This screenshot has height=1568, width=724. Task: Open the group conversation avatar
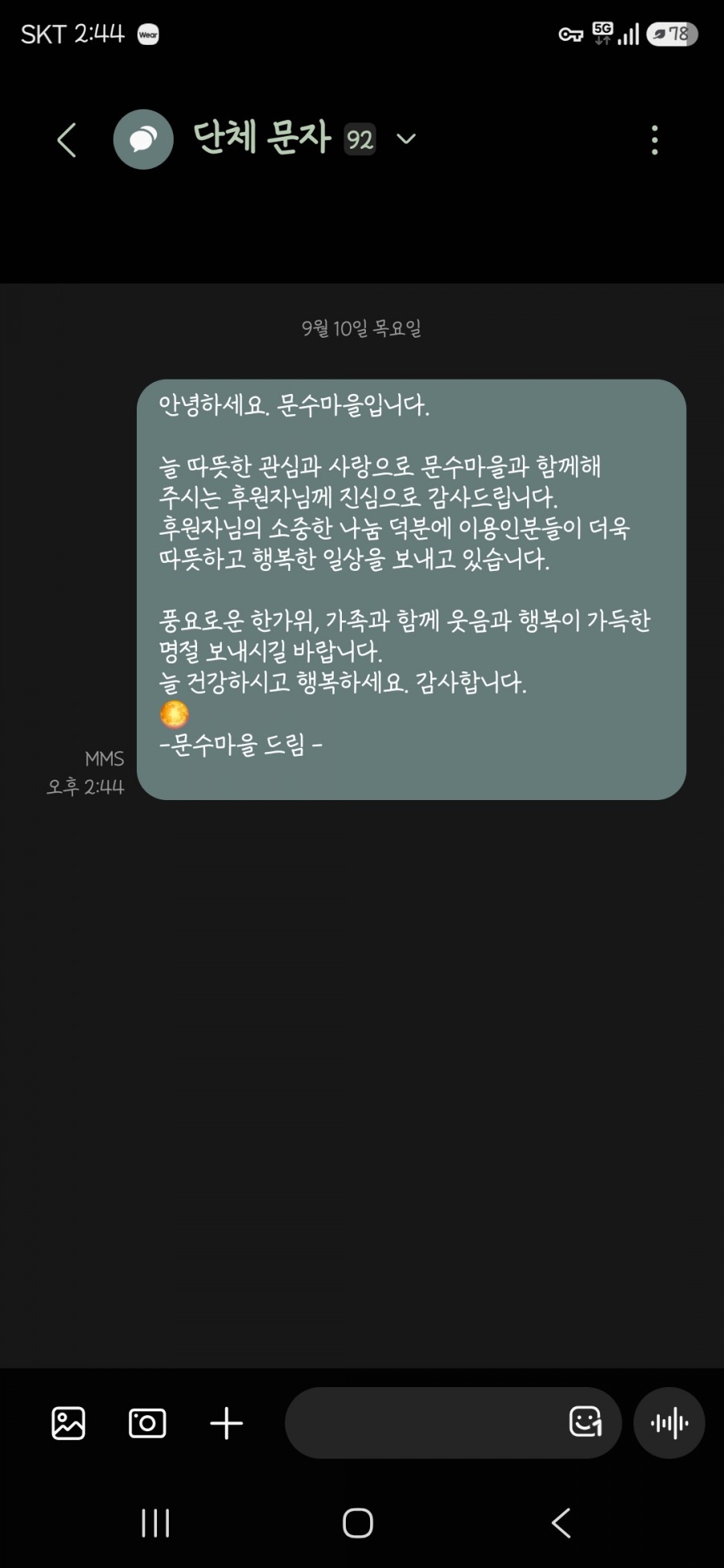point(143,139)
